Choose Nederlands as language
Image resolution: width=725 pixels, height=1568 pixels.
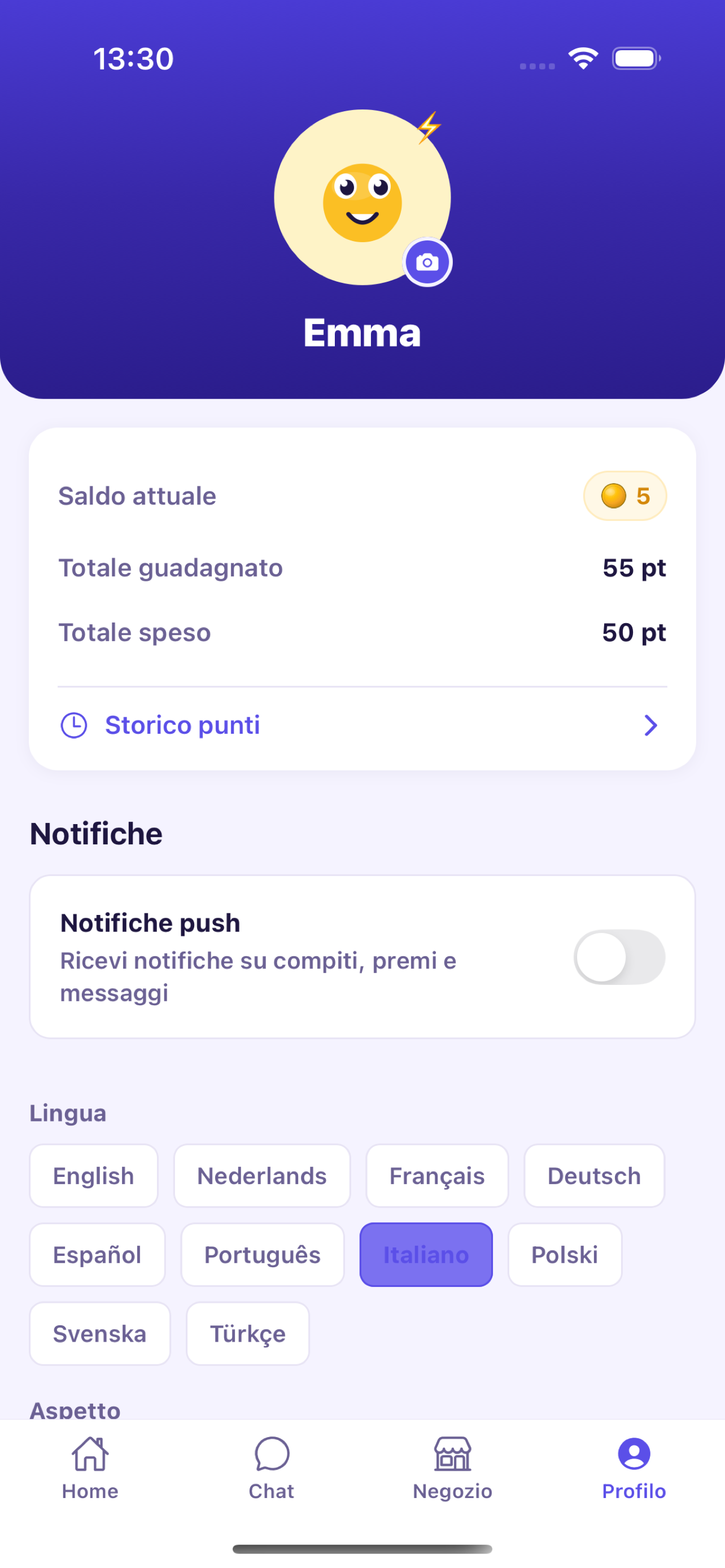point(262,1176)
